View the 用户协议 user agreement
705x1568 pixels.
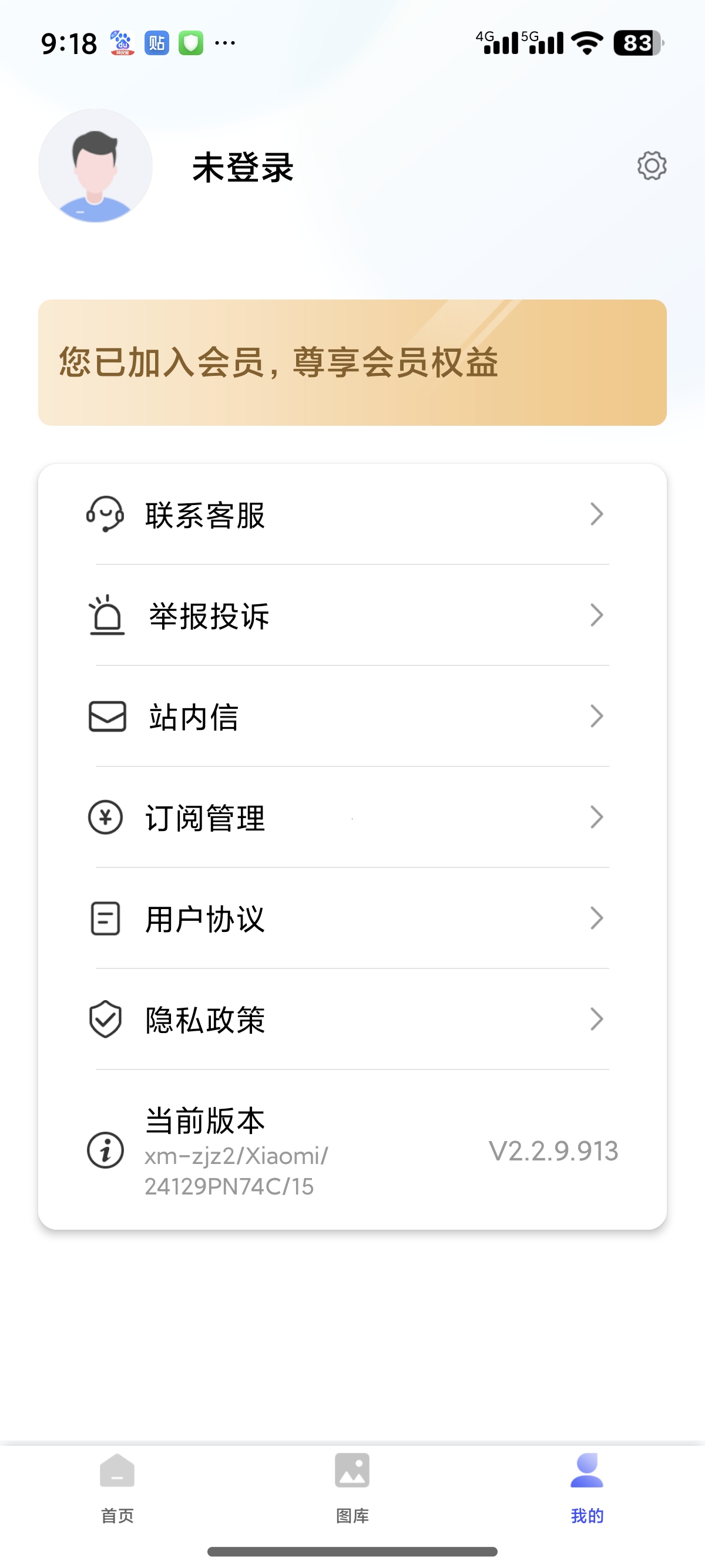coord(352,918)
